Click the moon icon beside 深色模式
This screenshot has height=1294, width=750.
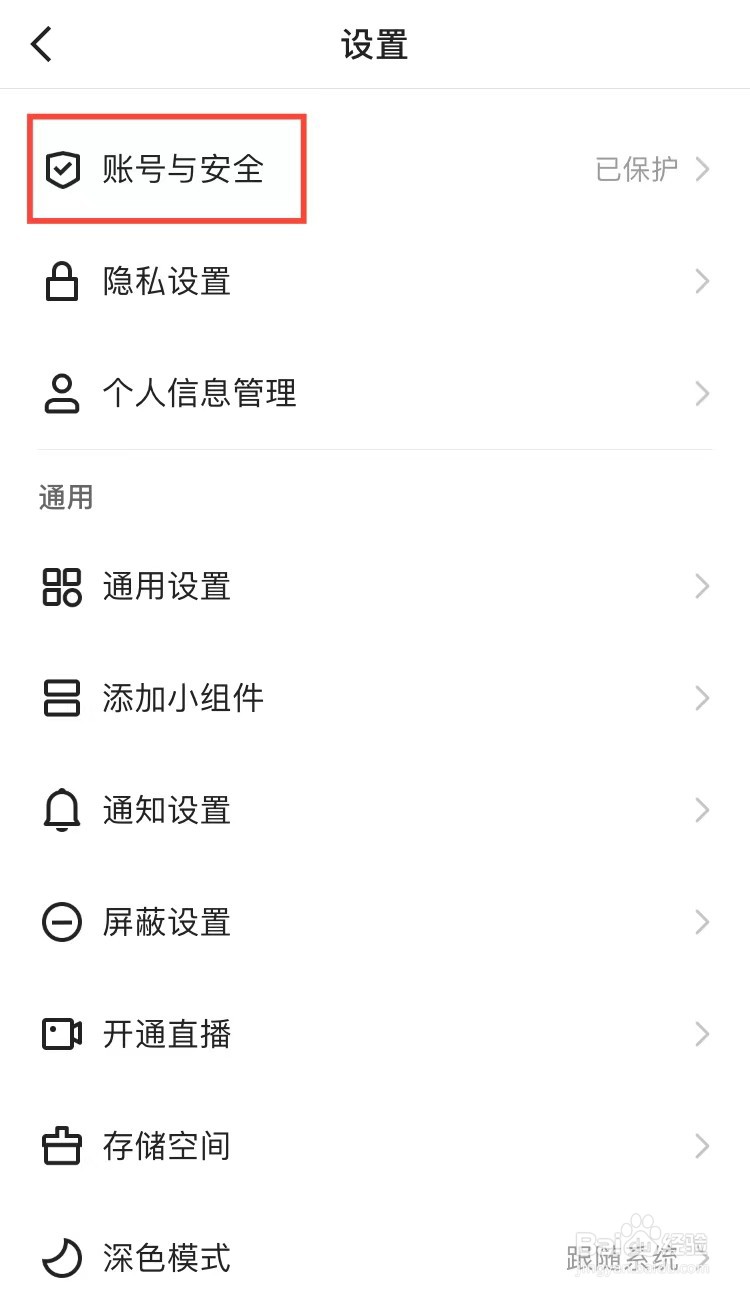click(63, 1258)
